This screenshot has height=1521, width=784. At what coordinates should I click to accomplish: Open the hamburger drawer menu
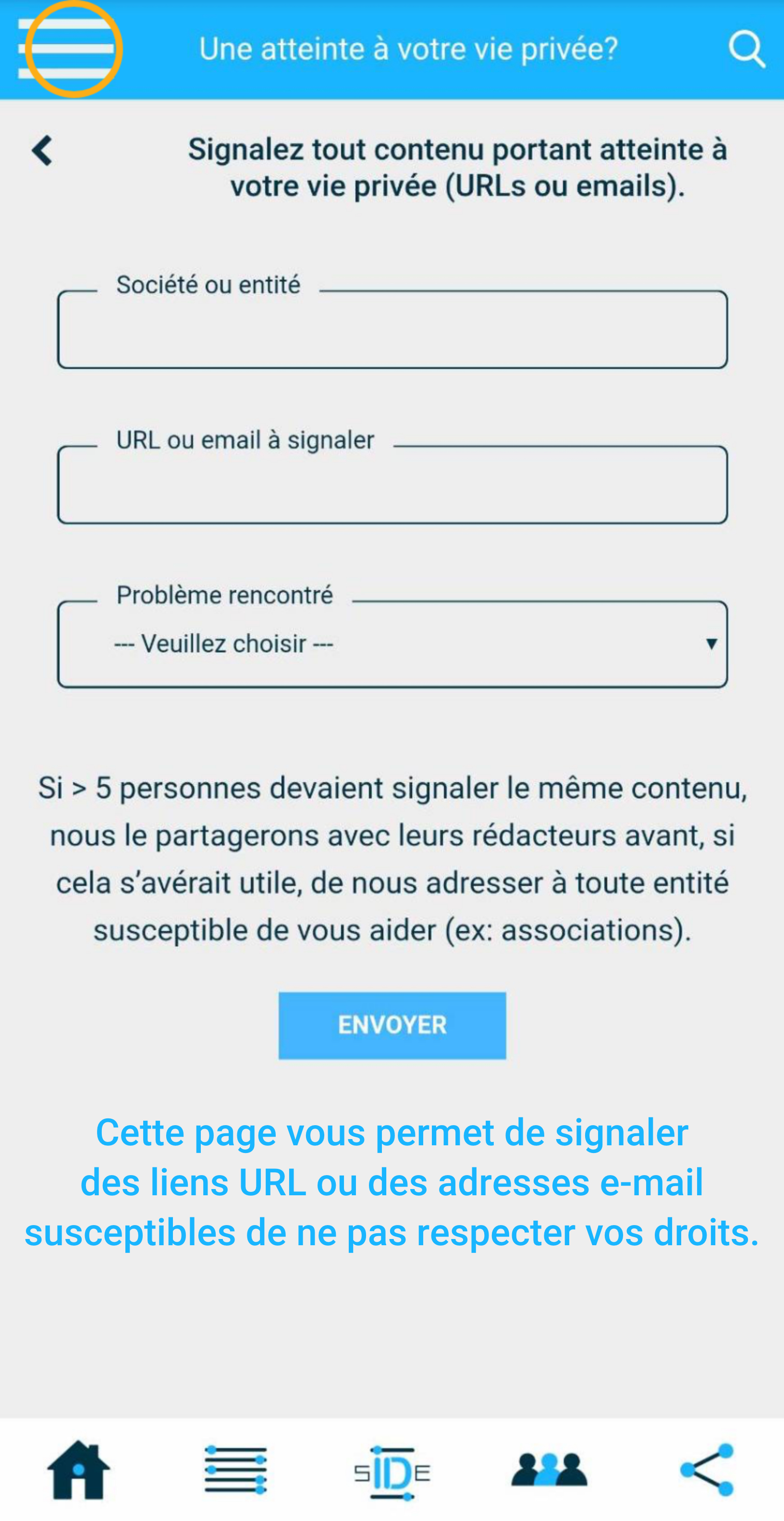pyautogui.click(x=68, y=49)
